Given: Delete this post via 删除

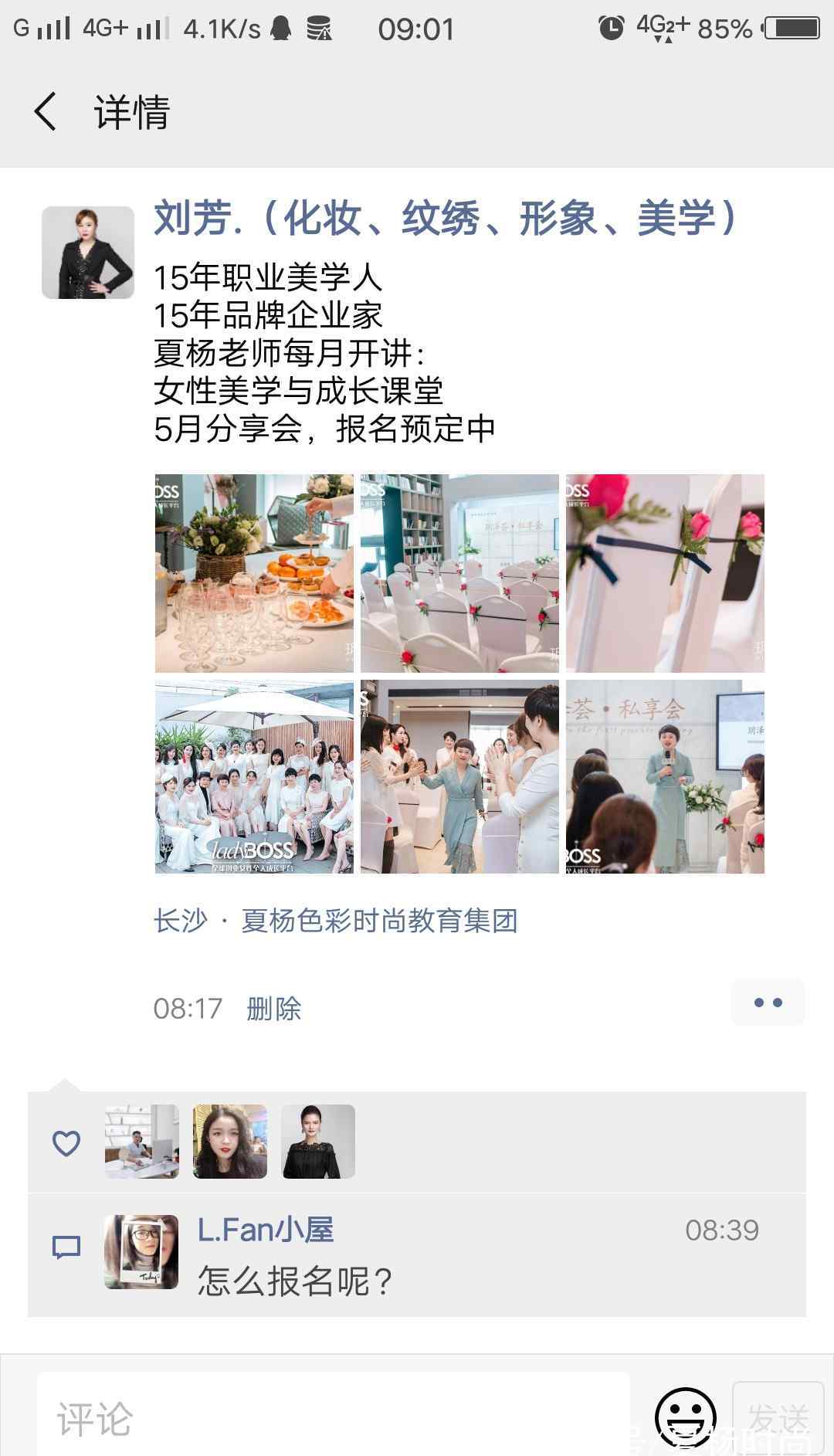Looking at the screenshot, I should pos(273,1009).
